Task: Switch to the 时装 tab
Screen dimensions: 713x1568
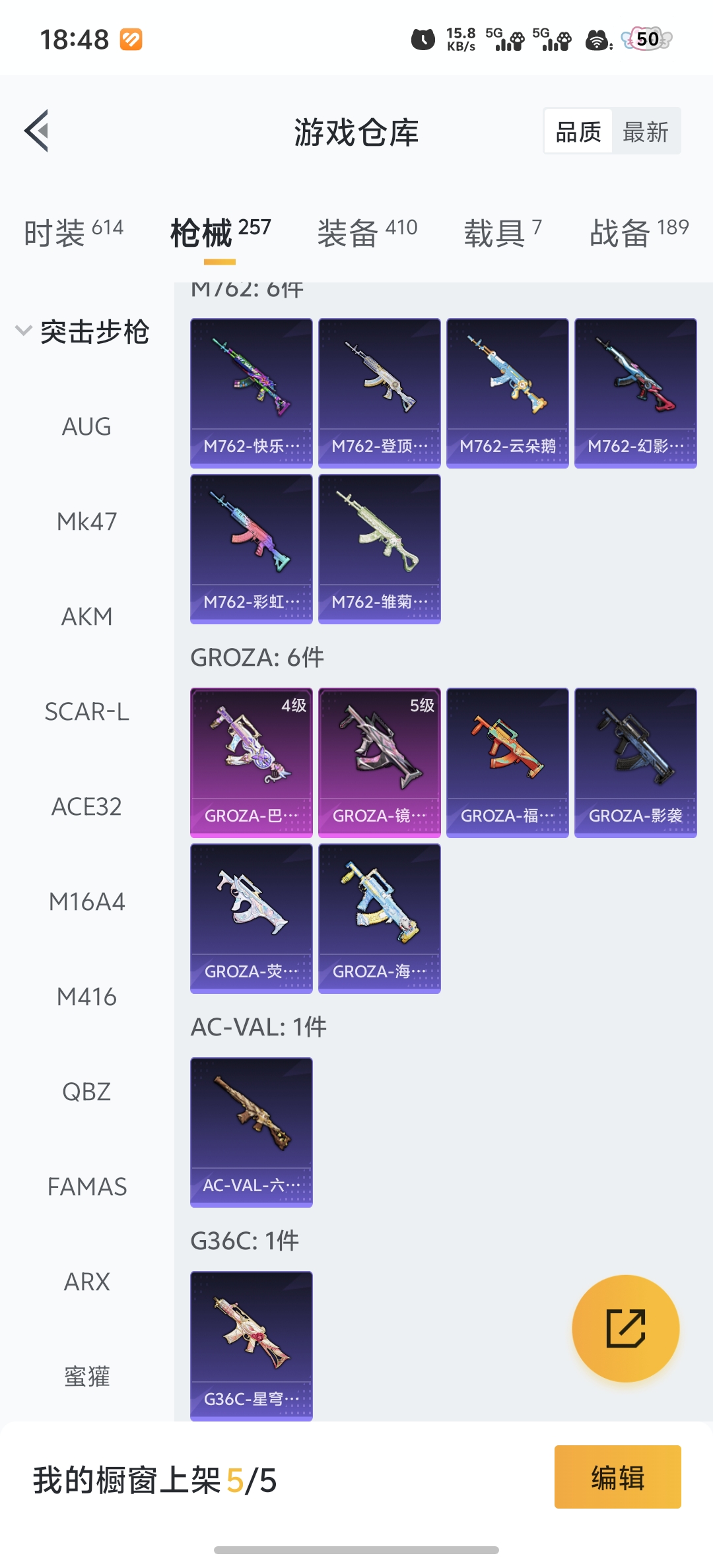Action: click(x=73, y=233)
